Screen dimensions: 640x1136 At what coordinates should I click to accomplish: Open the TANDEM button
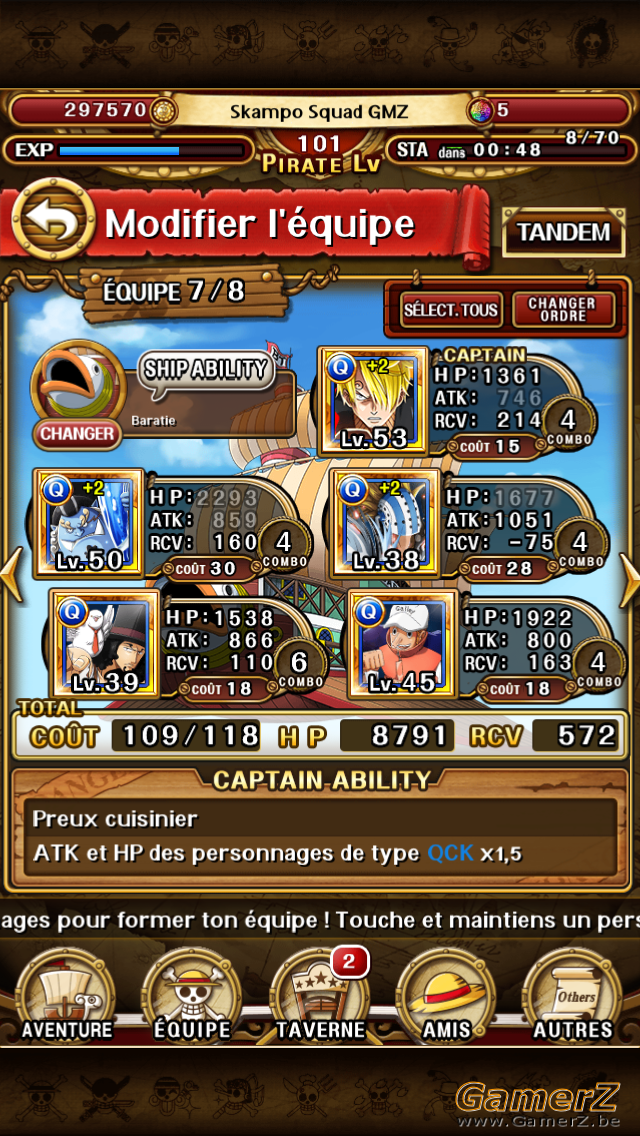pos(563,233)
